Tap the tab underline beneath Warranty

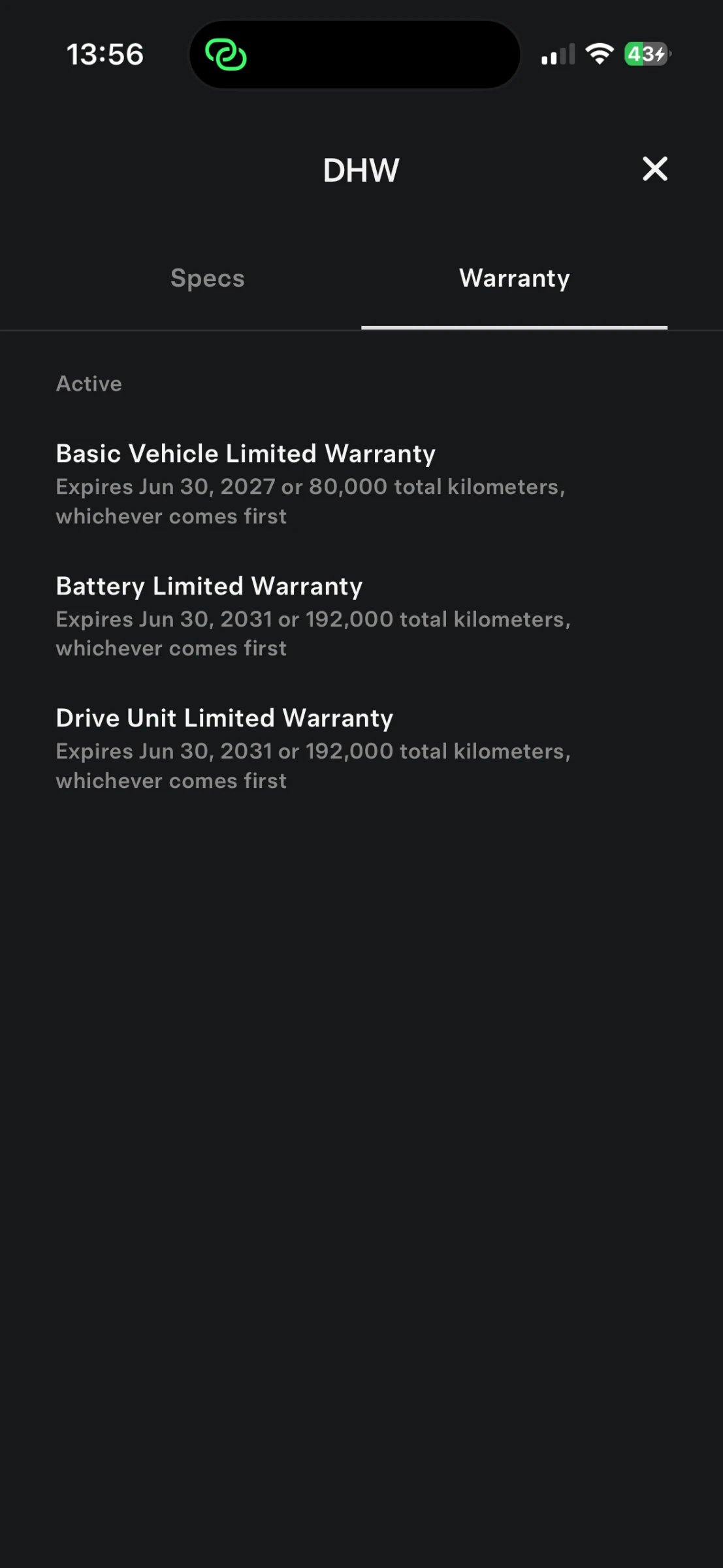[x=515, y=329]
